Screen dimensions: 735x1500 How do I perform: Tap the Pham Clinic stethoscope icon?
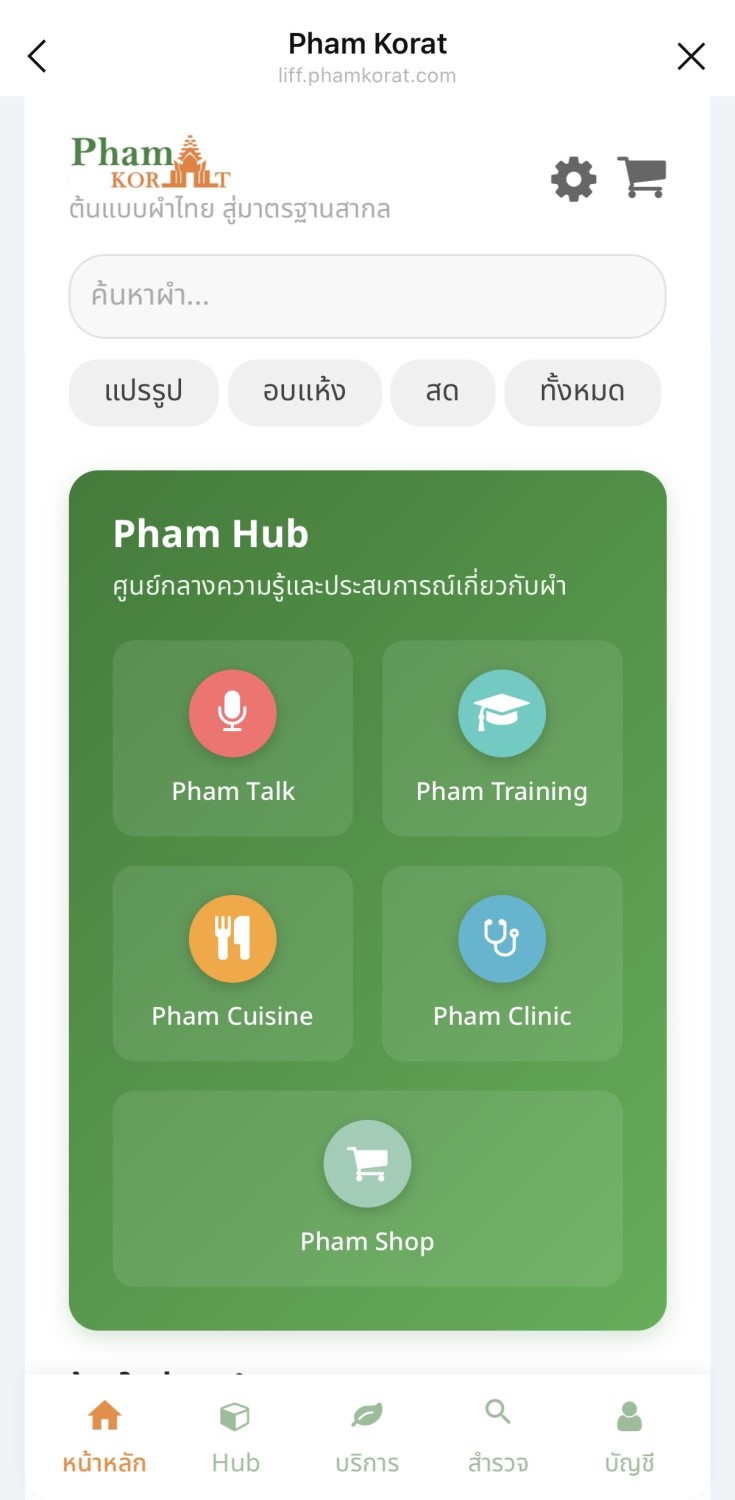(x=502, y=938)
